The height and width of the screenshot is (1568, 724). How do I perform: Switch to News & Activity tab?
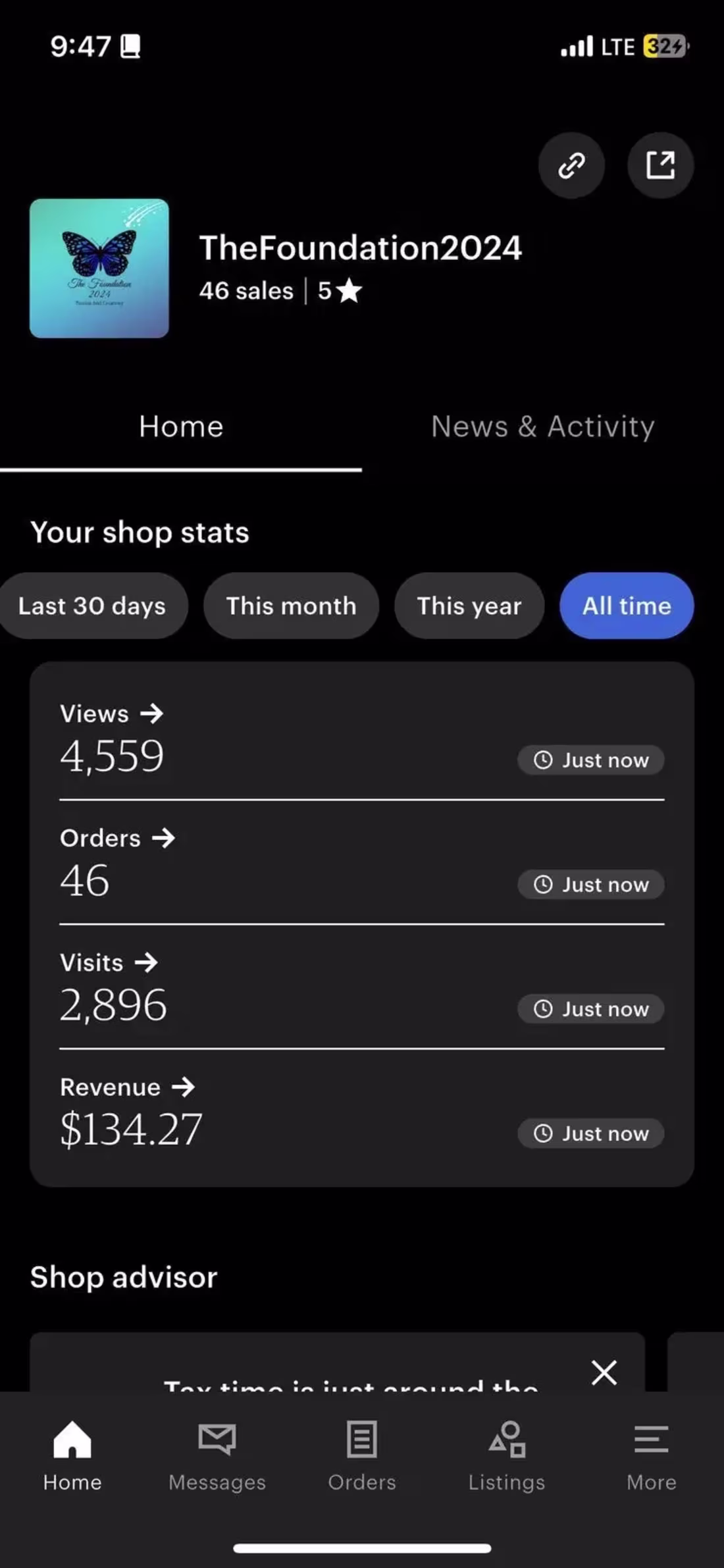[x=542, y=427]
